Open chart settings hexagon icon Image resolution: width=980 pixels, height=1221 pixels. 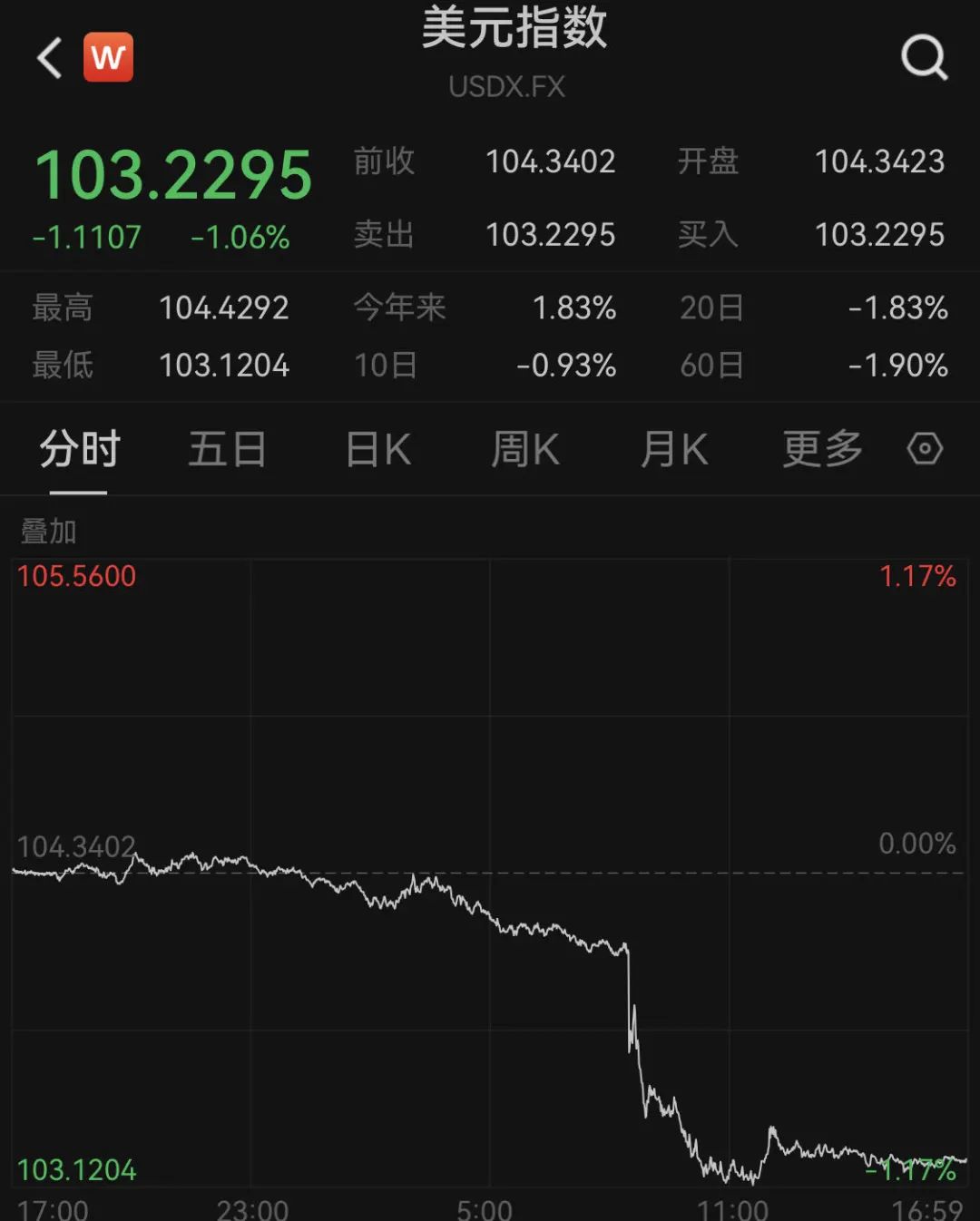click(925, 449)
